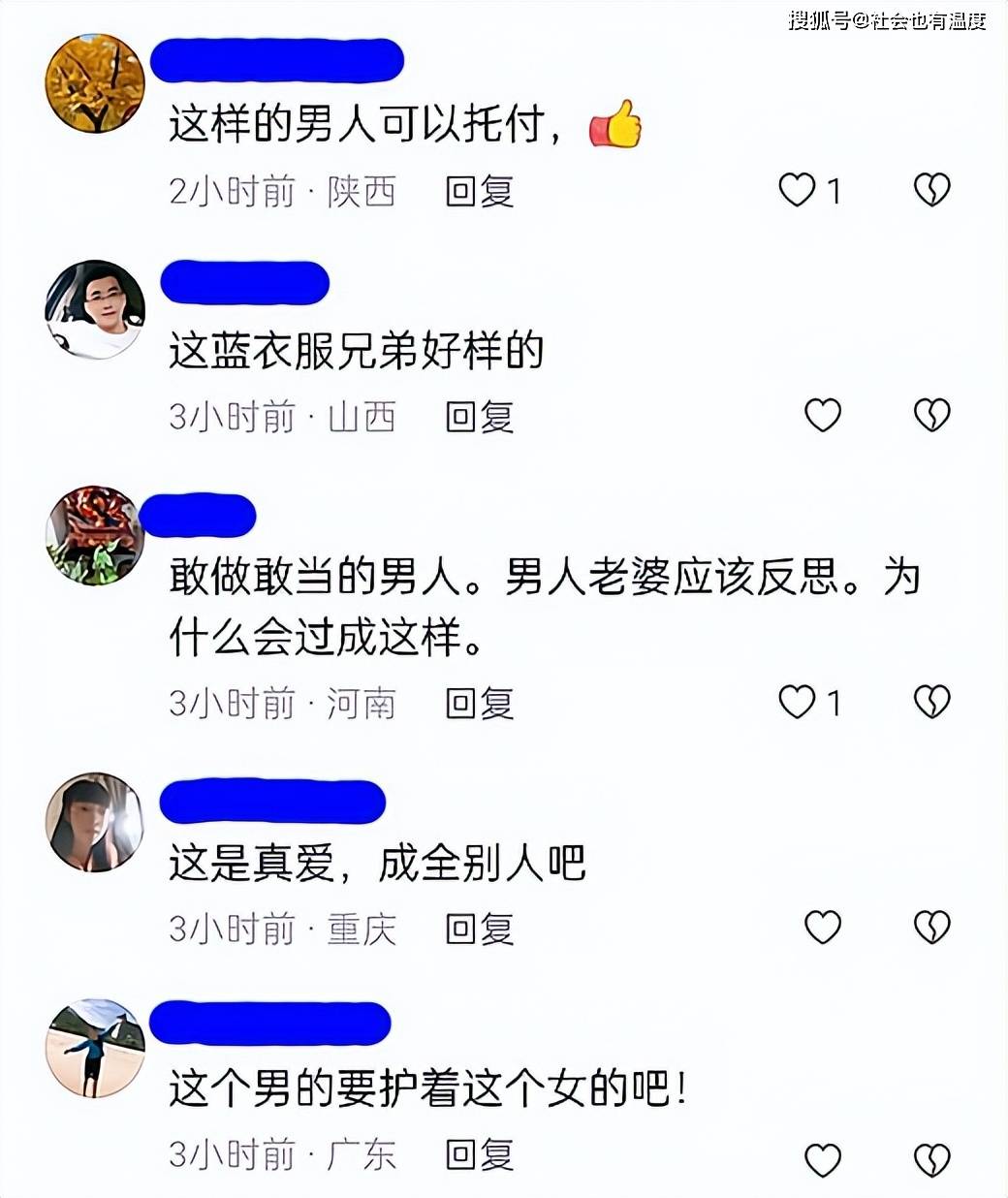Like the comment 这蓝衣服兄弟好样的

pyautogui.click(x=823, y=416)
